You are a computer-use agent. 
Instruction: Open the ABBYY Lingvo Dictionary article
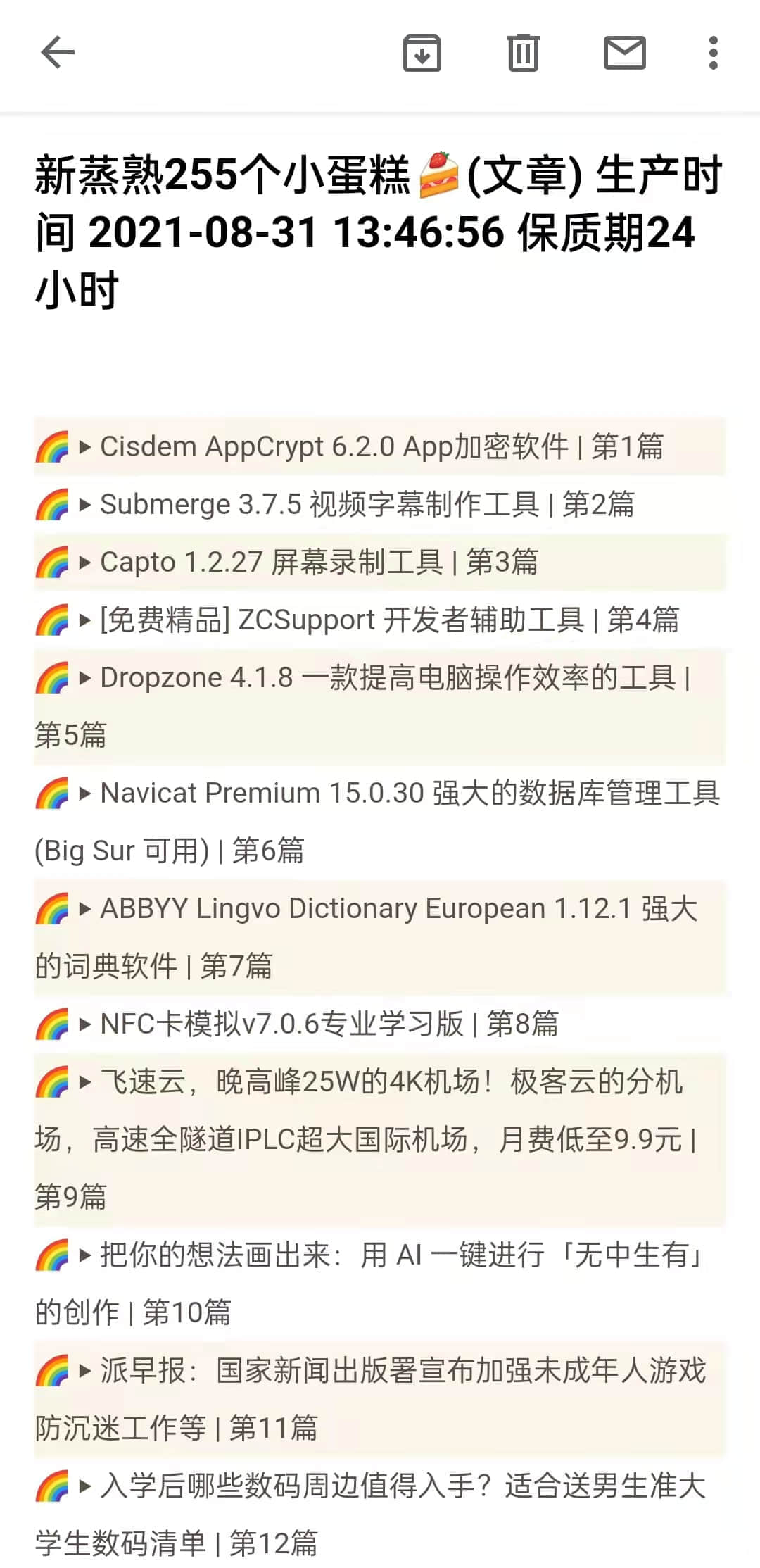(394, 909)
